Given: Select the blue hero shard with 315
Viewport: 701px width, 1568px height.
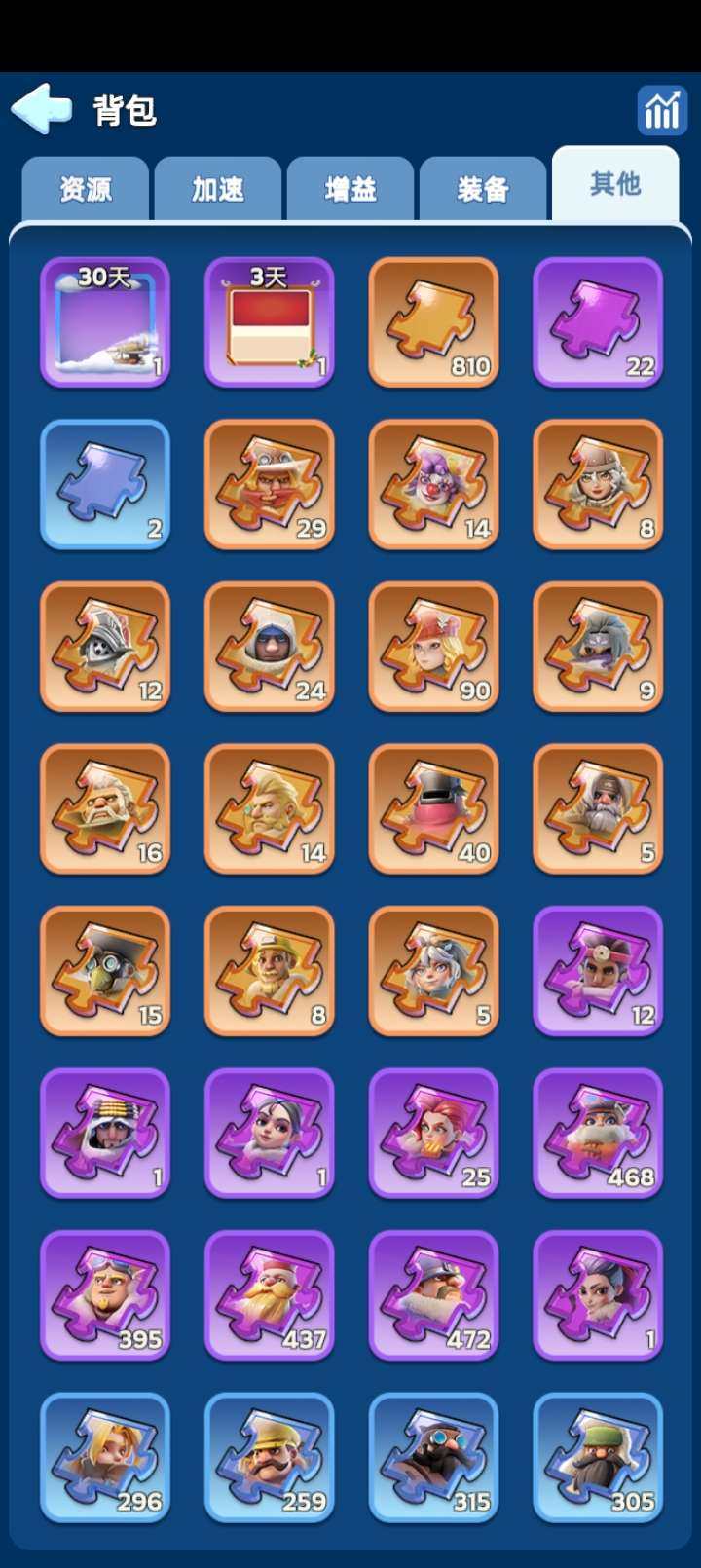Looking at the screenshot, I should 434,1457.
